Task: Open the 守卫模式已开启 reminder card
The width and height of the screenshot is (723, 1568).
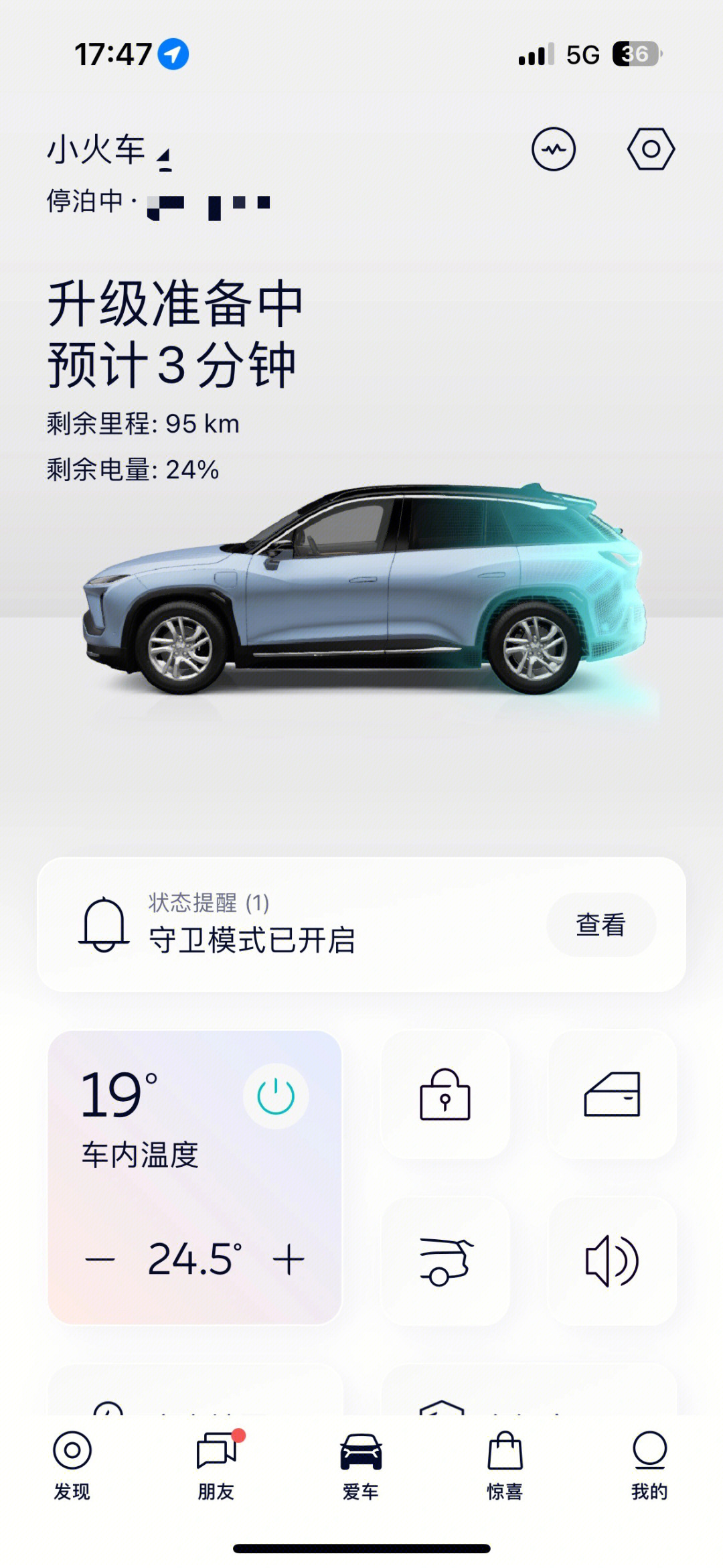Action: tap(301, 925)
